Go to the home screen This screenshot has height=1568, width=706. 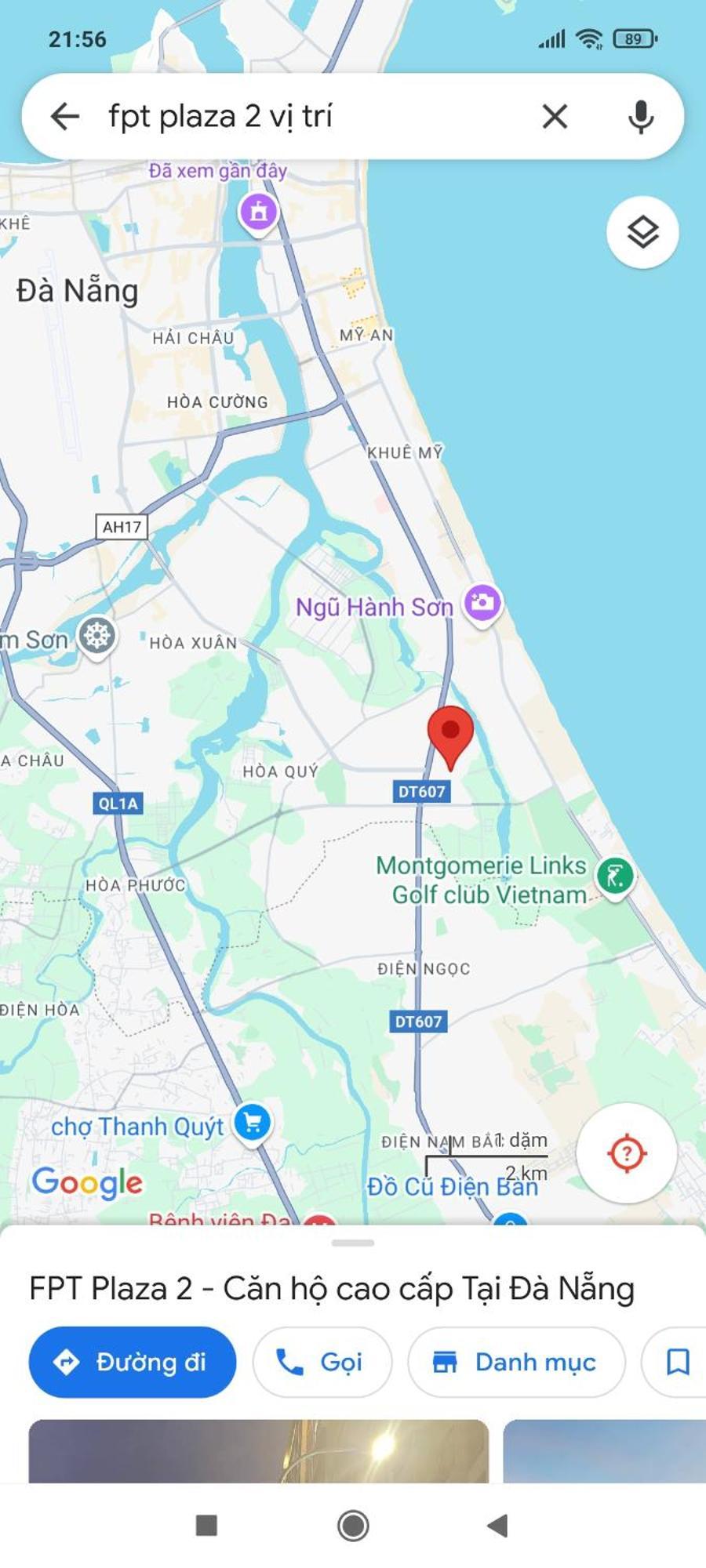tap(353, 1526)
